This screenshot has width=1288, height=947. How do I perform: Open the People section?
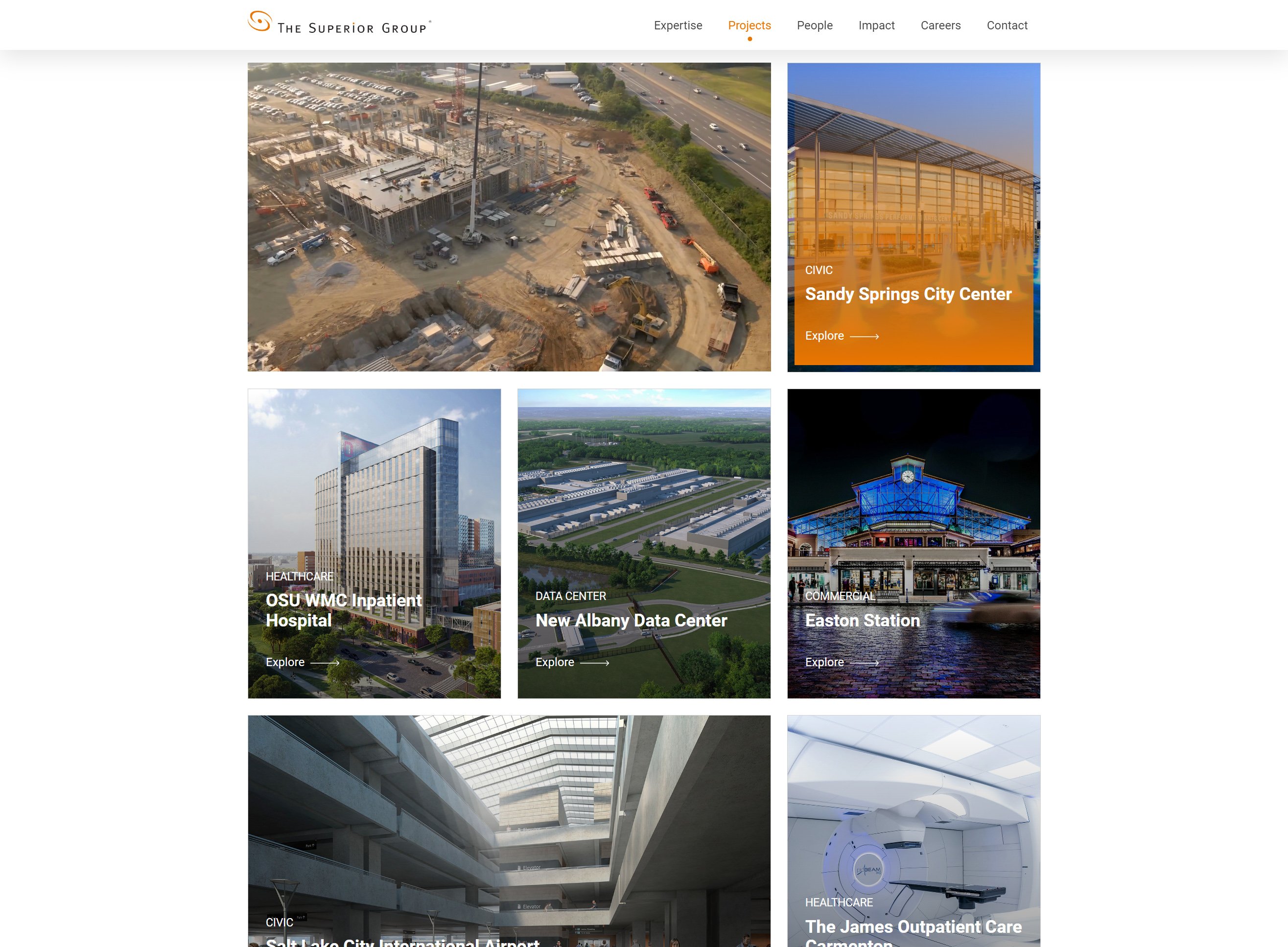(x=814, y=25)
